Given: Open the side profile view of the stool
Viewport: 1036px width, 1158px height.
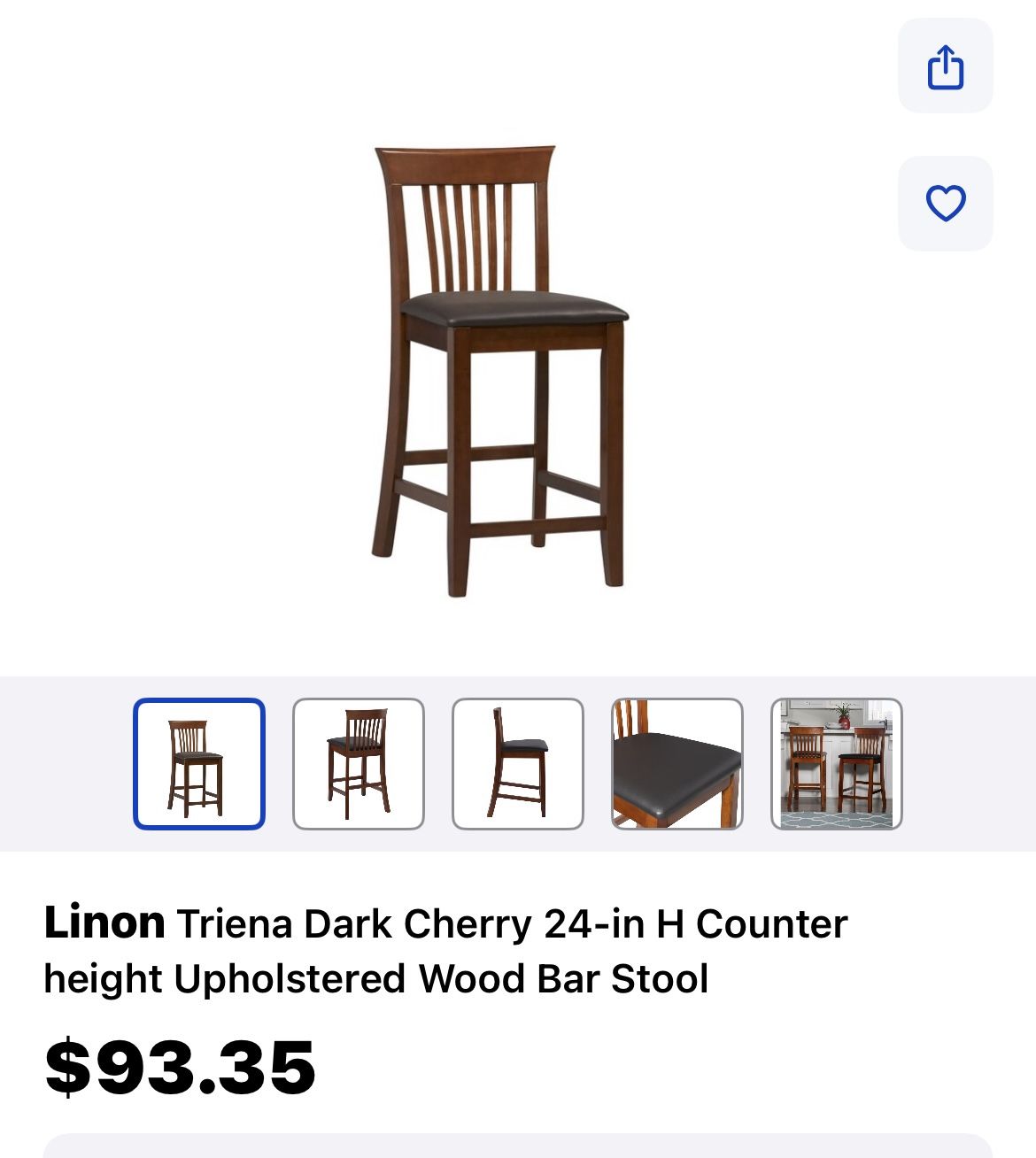Looking at the screenshot, I should pos(518,763).
